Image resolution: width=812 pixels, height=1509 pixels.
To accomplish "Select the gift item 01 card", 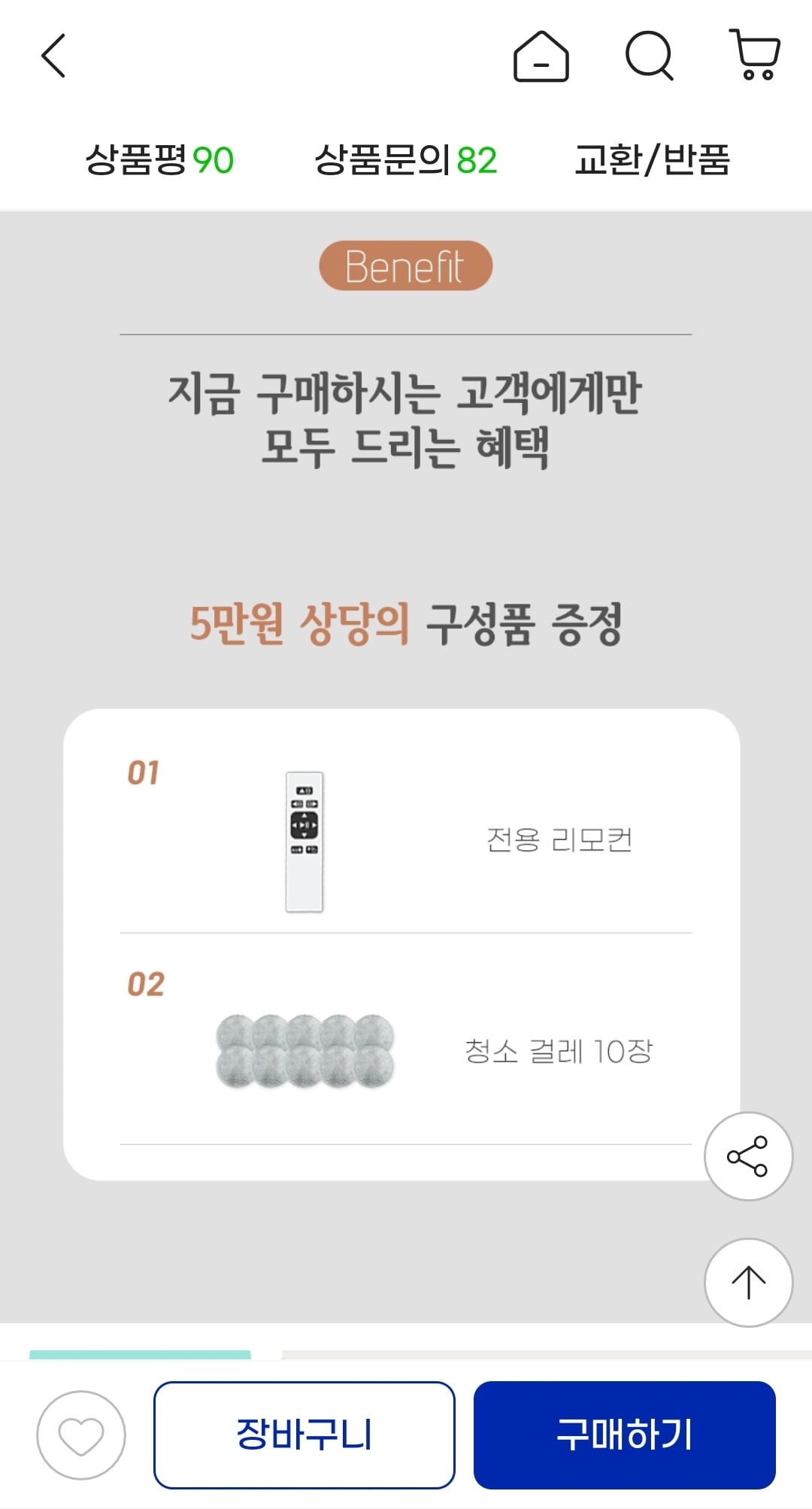I will pos(406,841).
